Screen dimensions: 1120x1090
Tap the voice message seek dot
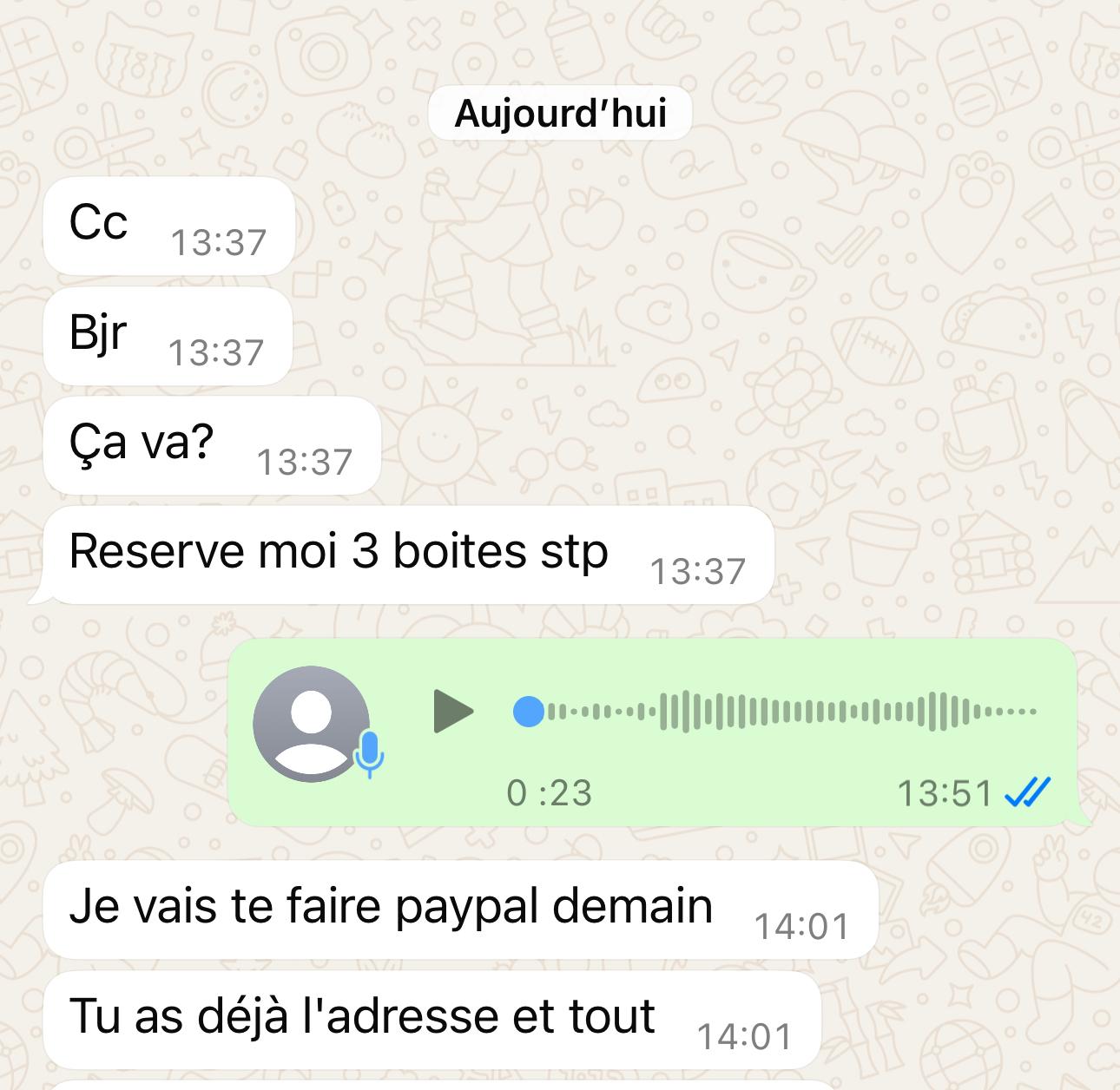tap(528, 712)
